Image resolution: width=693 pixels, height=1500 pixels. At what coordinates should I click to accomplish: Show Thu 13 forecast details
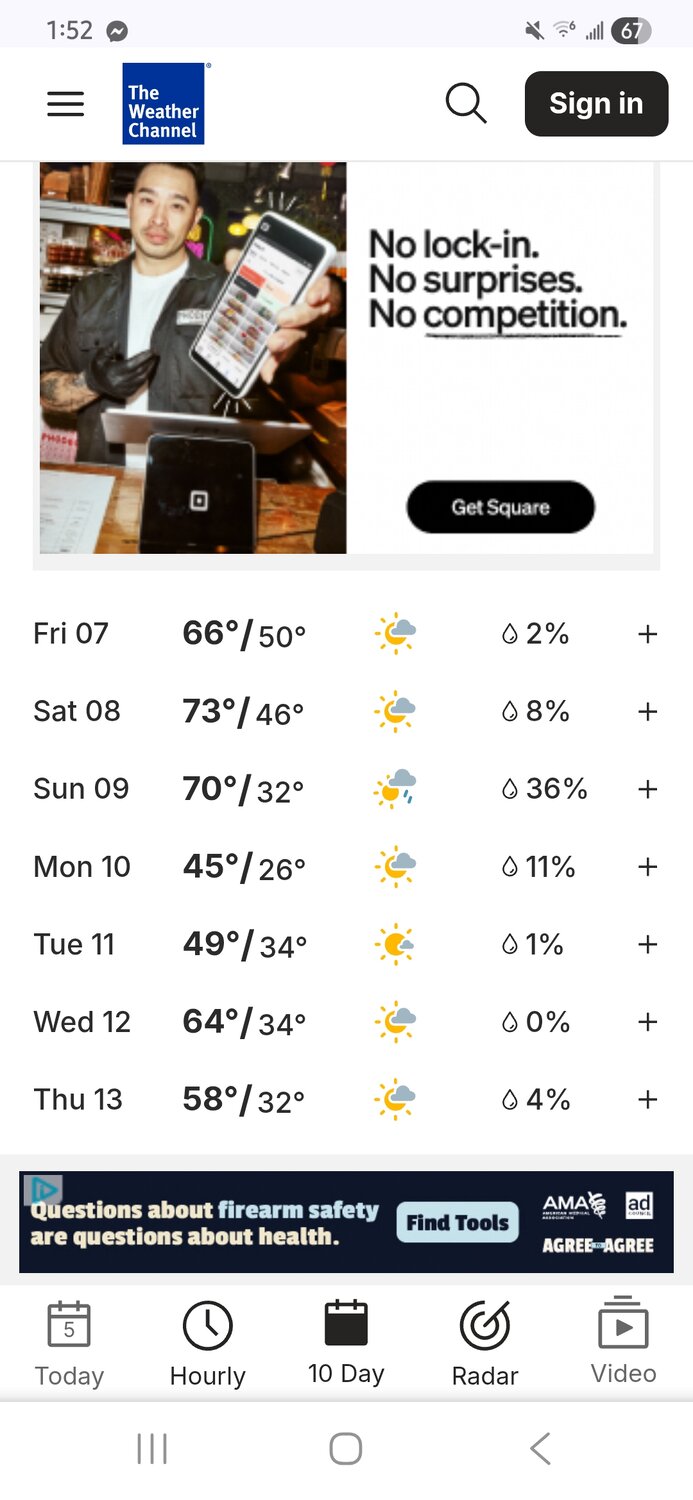tap(648, 1100)
